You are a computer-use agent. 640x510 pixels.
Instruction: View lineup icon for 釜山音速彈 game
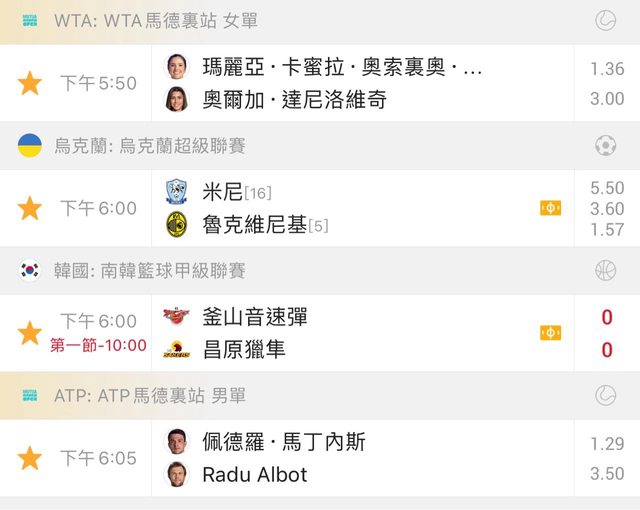coord(550,333)
